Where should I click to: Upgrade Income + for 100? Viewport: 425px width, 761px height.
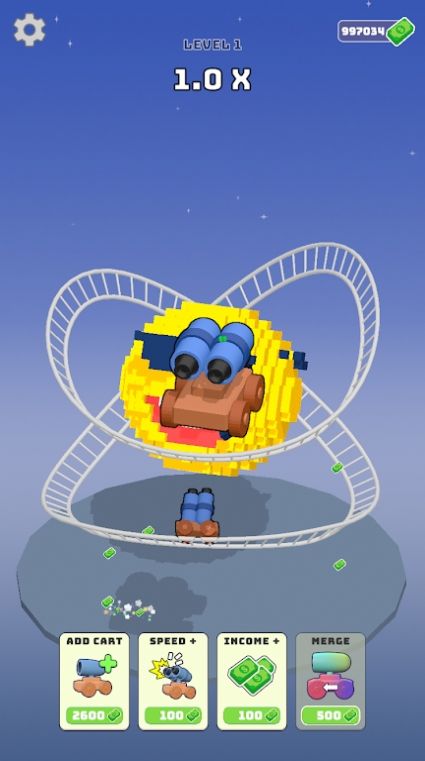pos(252,681)
